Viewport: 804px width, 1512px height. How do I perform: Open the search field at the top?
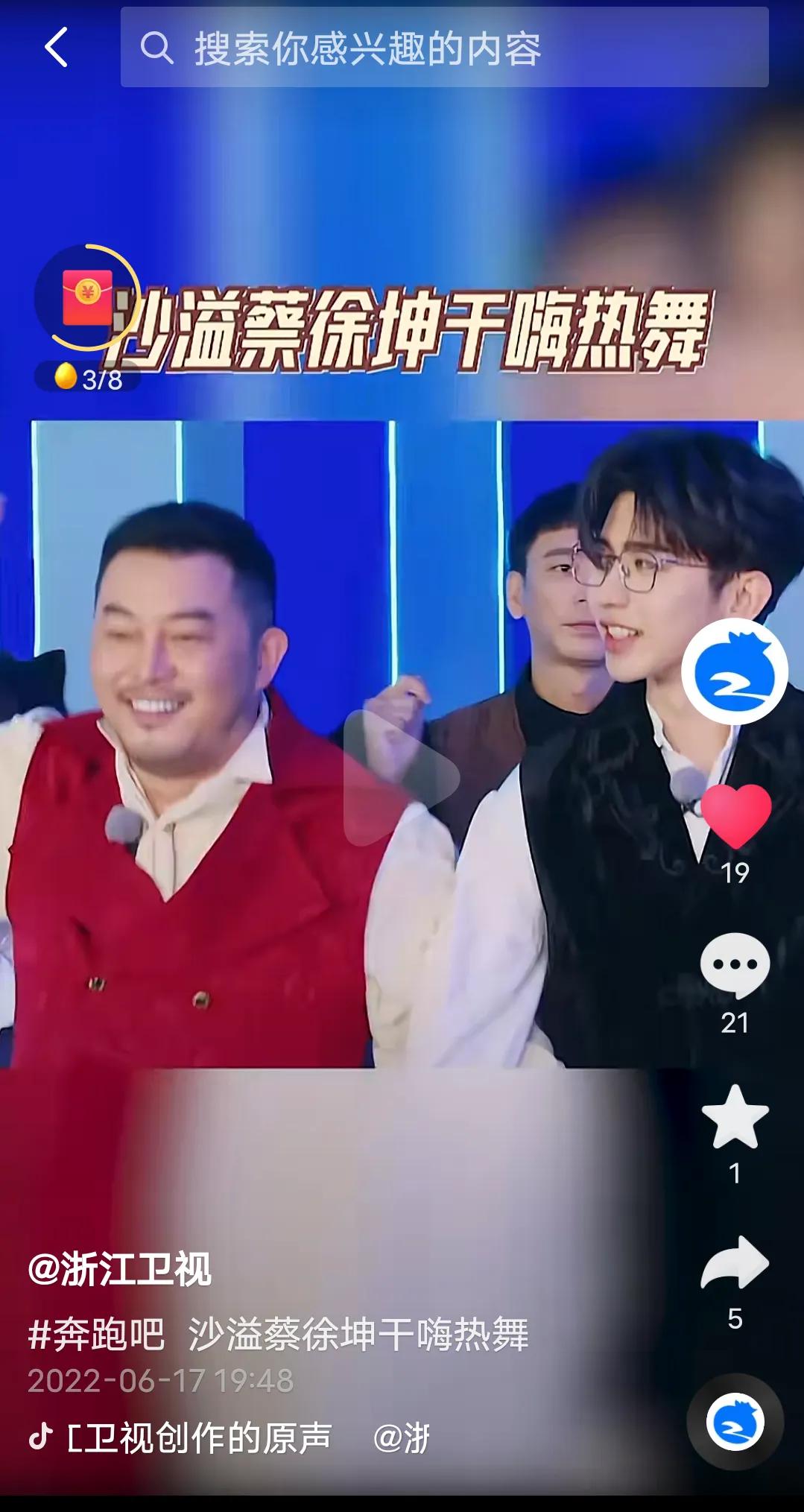click(x=444, y=48)
